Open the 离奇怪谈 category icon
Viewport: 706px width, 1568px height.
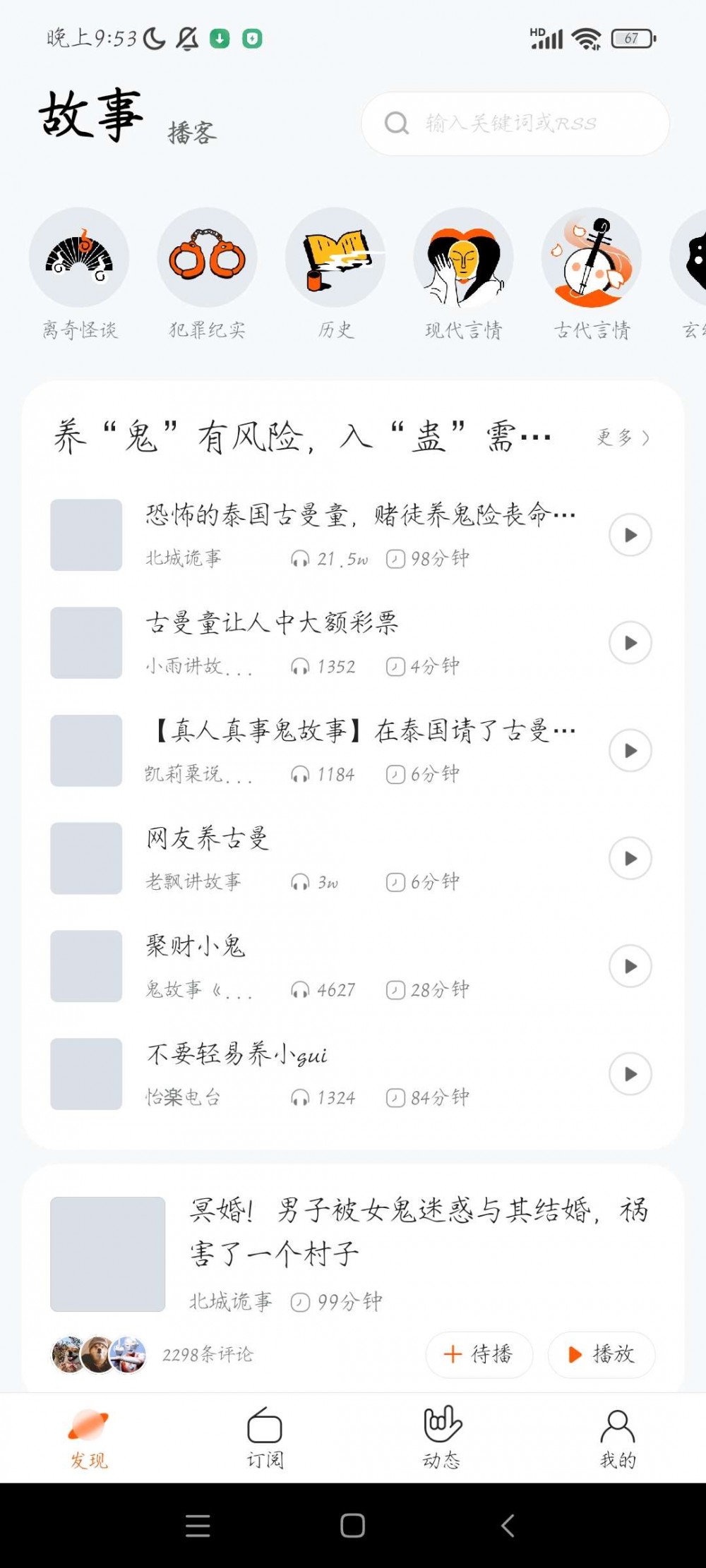[x=79, y=258]
